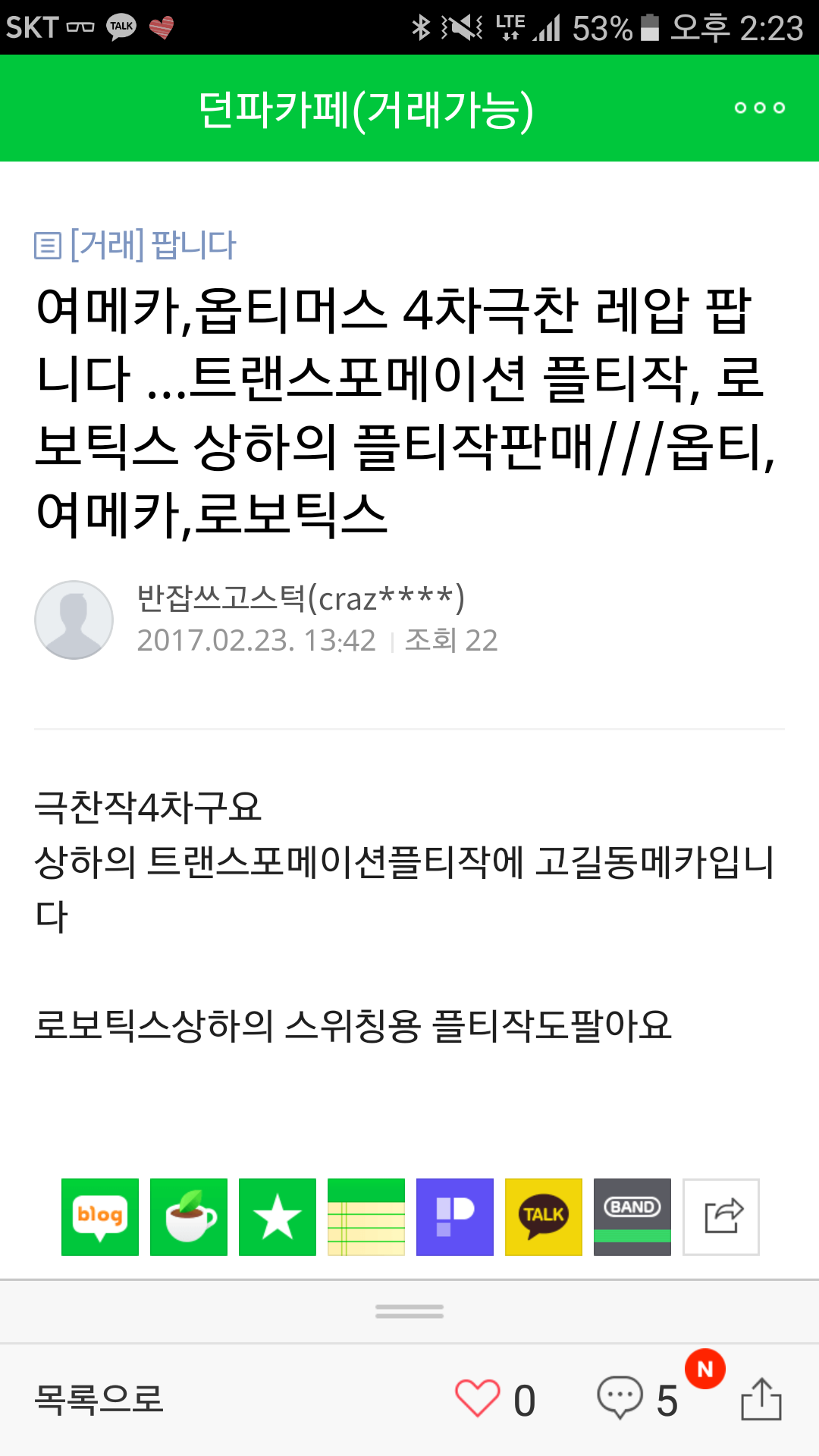The height and width of the screenshot is (1456, 819).
Task: Open the 5 comments
Action: click(x=637, y=1398)
